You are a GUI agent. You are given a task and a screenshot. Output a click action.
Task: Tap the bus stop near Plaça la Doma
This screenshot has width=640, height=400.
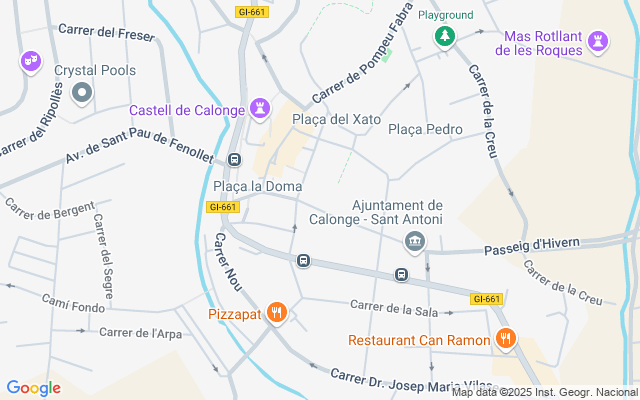(234, 160)
